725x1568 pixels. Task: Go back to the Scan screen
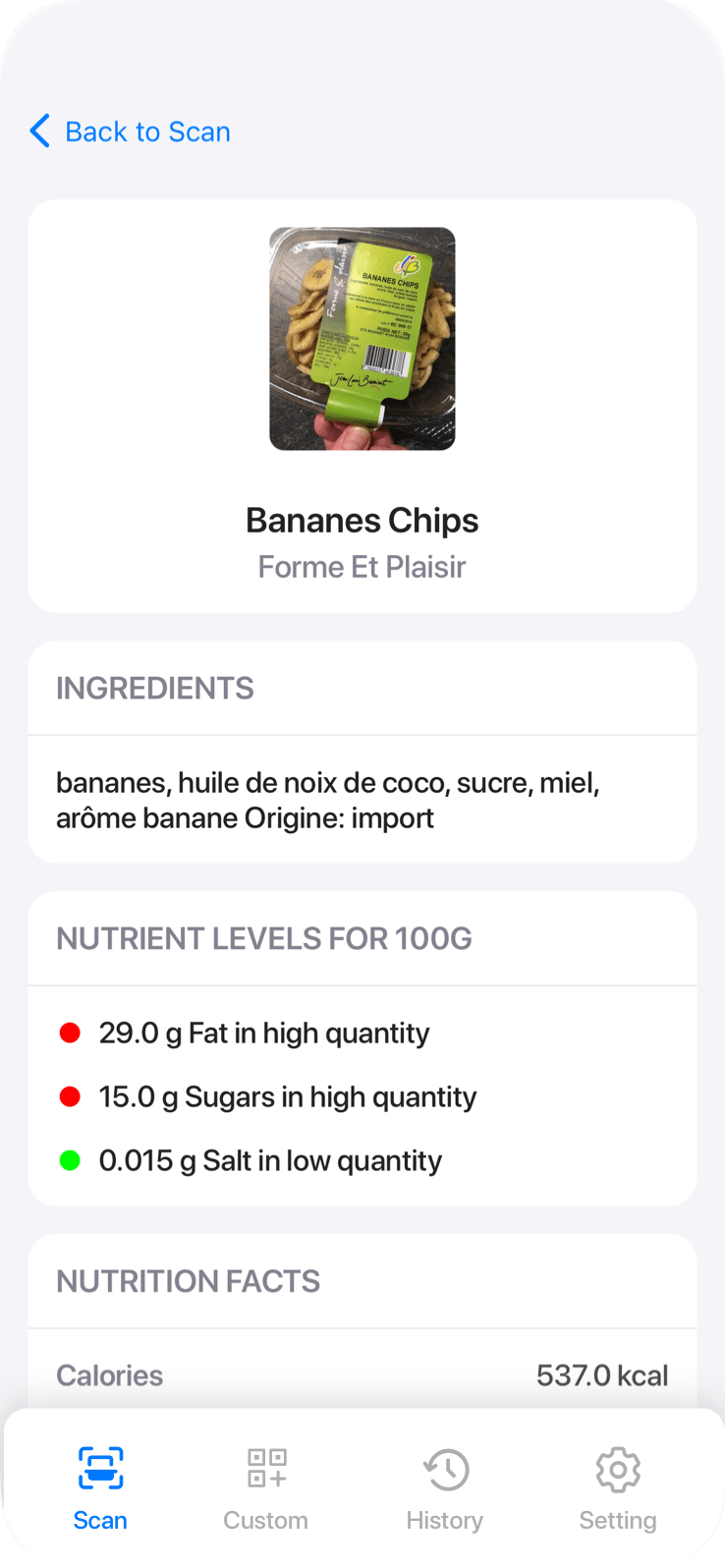click(131, 132)
